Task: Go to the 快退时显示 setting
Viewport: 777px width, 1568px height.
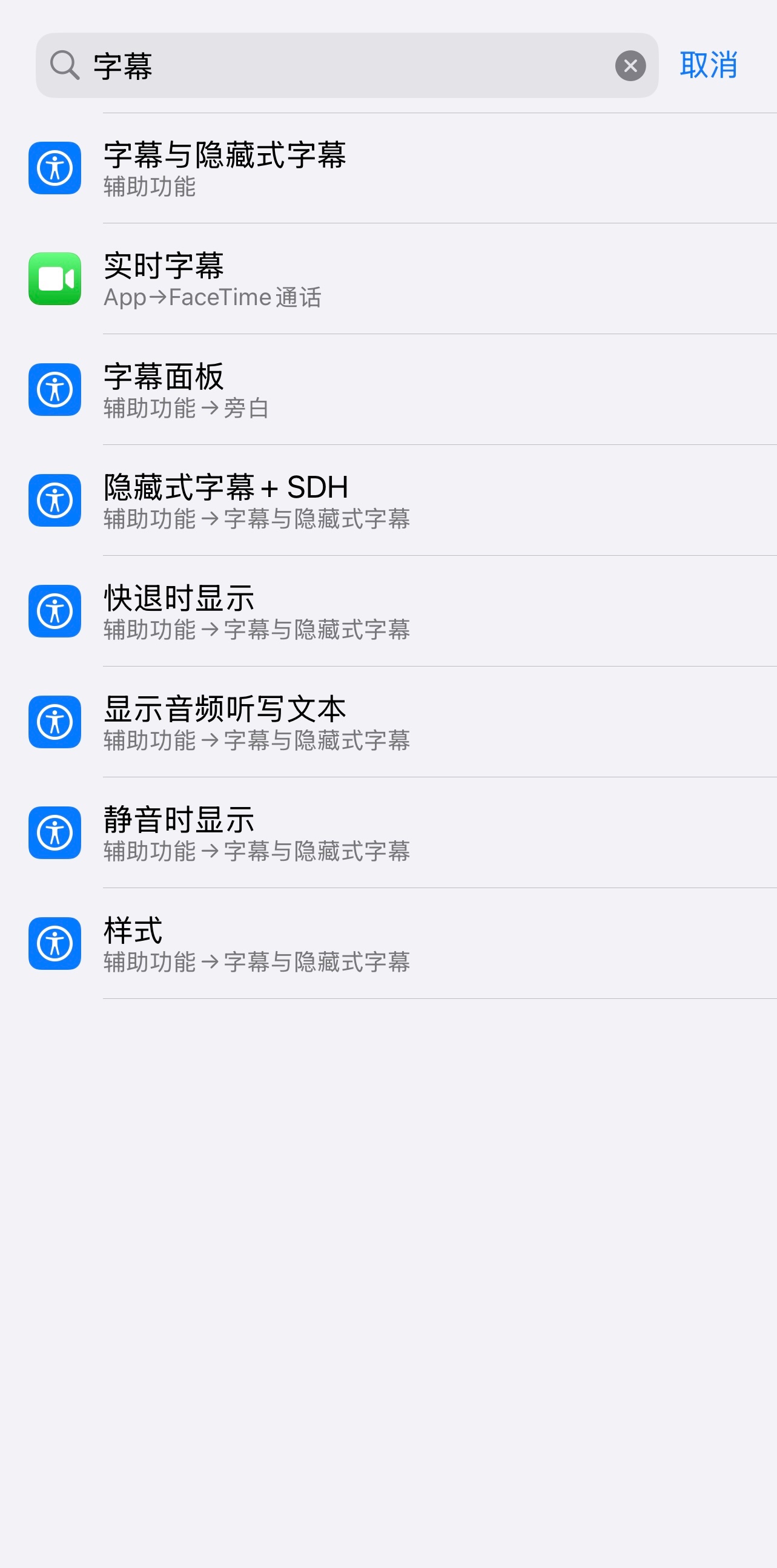Action: pos(390,611)
